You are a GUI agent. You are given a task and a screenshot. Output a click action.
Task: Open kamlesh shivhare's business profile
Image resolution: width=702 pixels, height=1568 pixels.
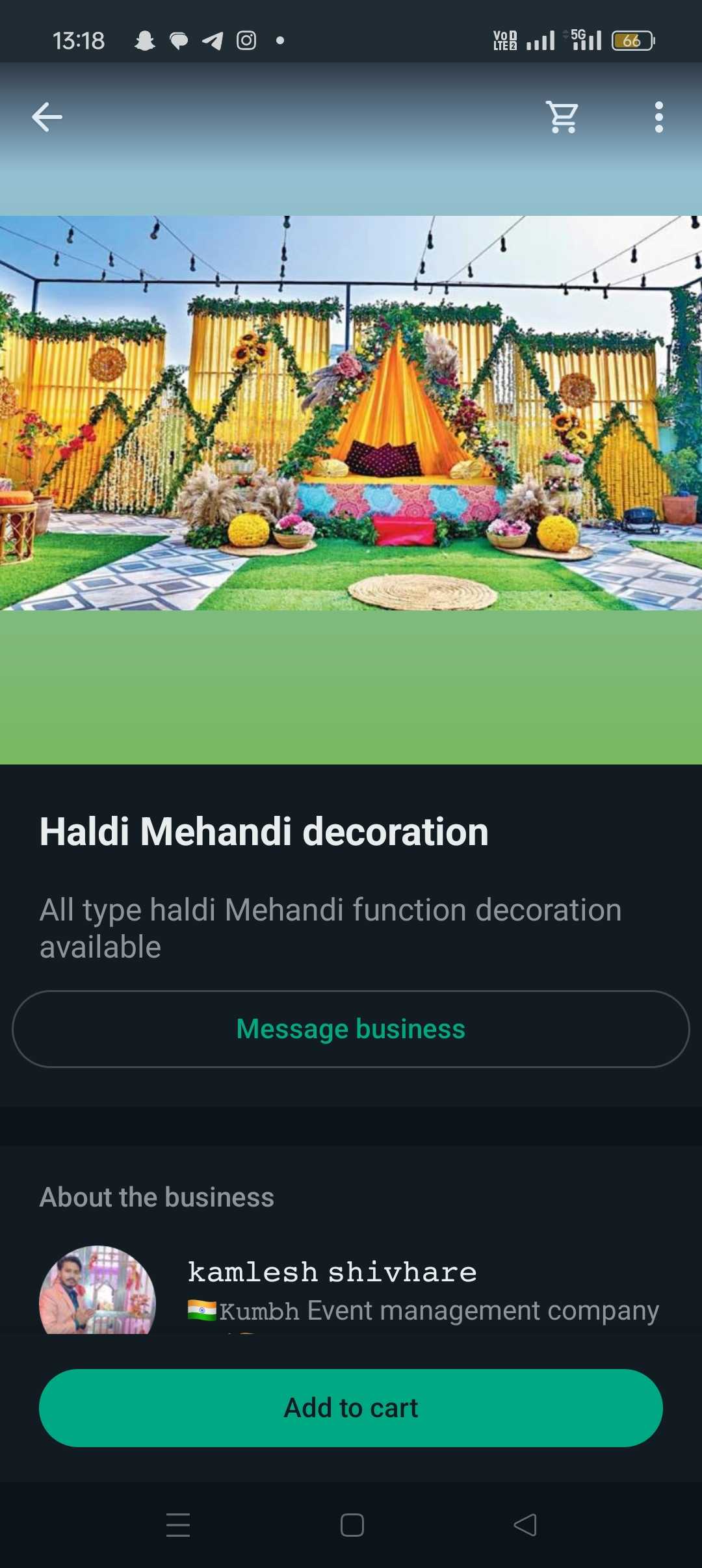(331, 1272)
